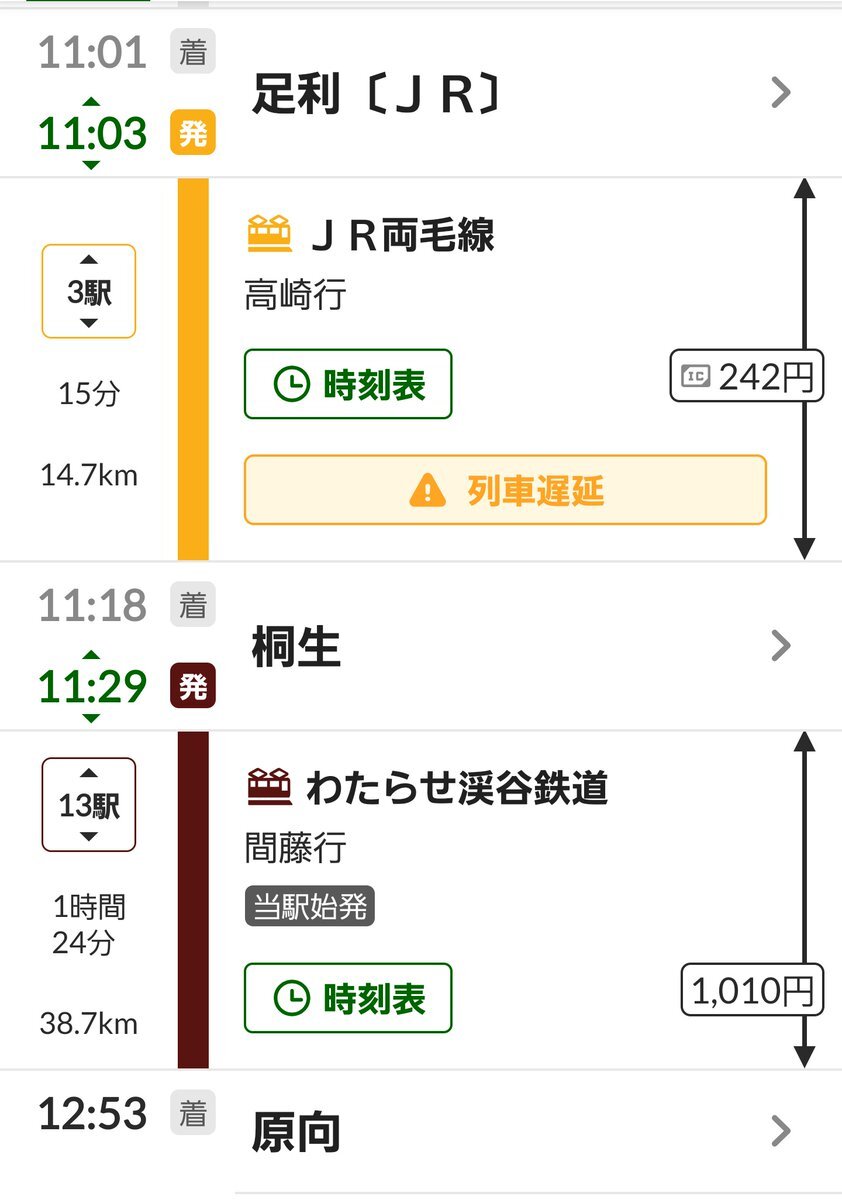
Task: Expand the 13駅 stops list
Action: (x=89, y=805)
